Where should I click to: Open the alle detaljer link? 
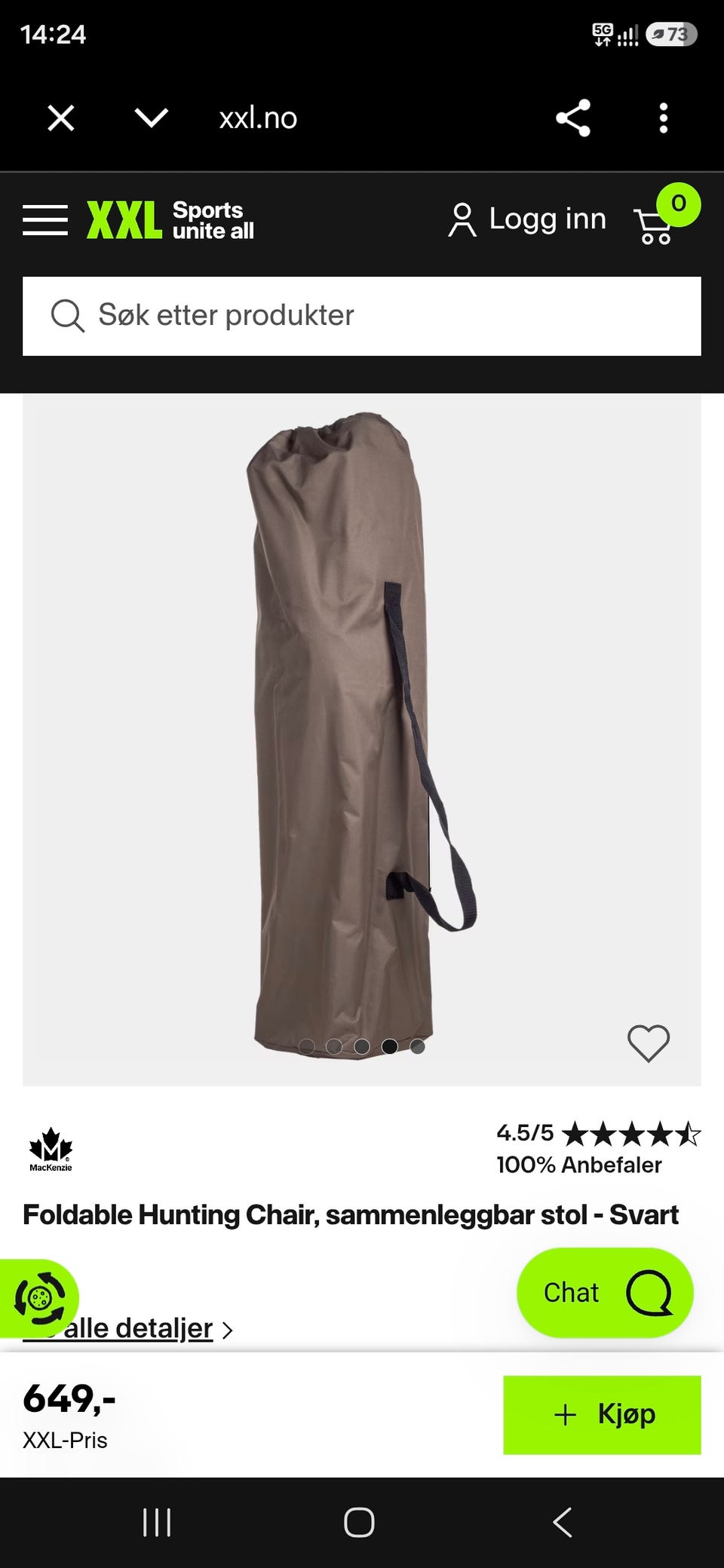(128, 1328)
